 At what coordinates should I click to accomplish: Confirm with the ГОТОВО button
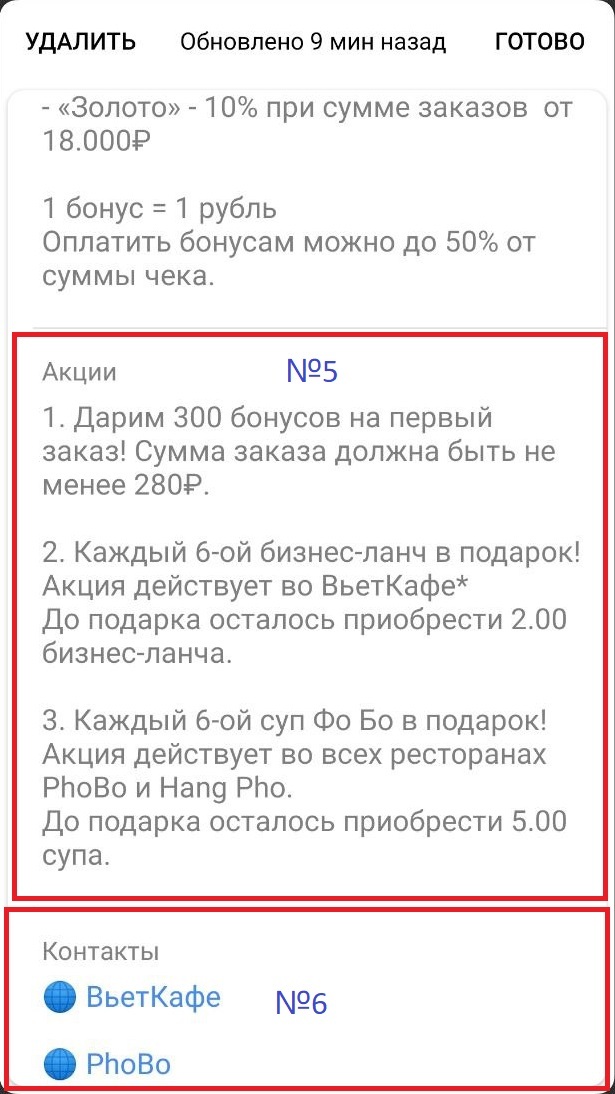539,42
